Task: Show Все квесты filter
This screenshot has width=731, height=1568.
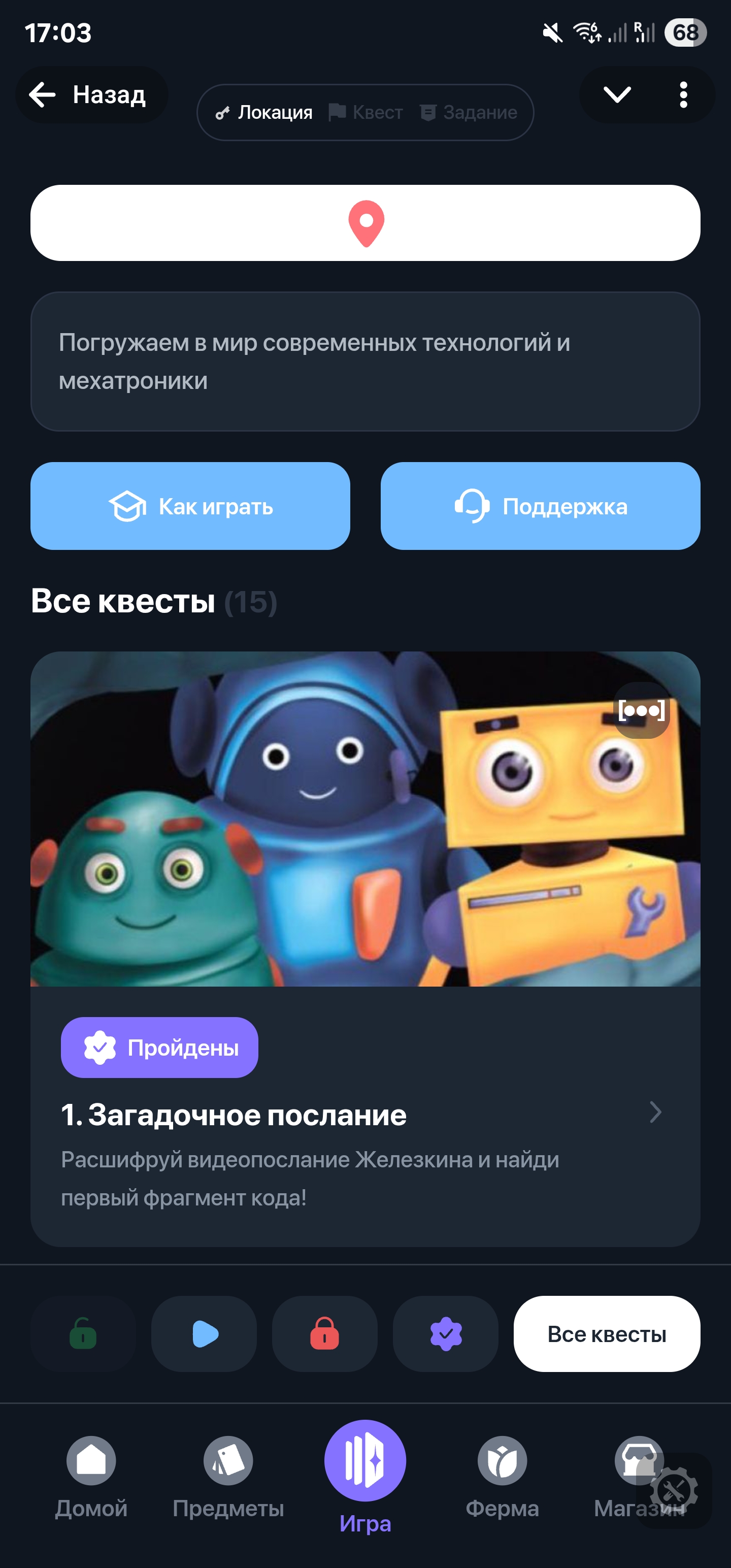Action: tap(606, 1333)
